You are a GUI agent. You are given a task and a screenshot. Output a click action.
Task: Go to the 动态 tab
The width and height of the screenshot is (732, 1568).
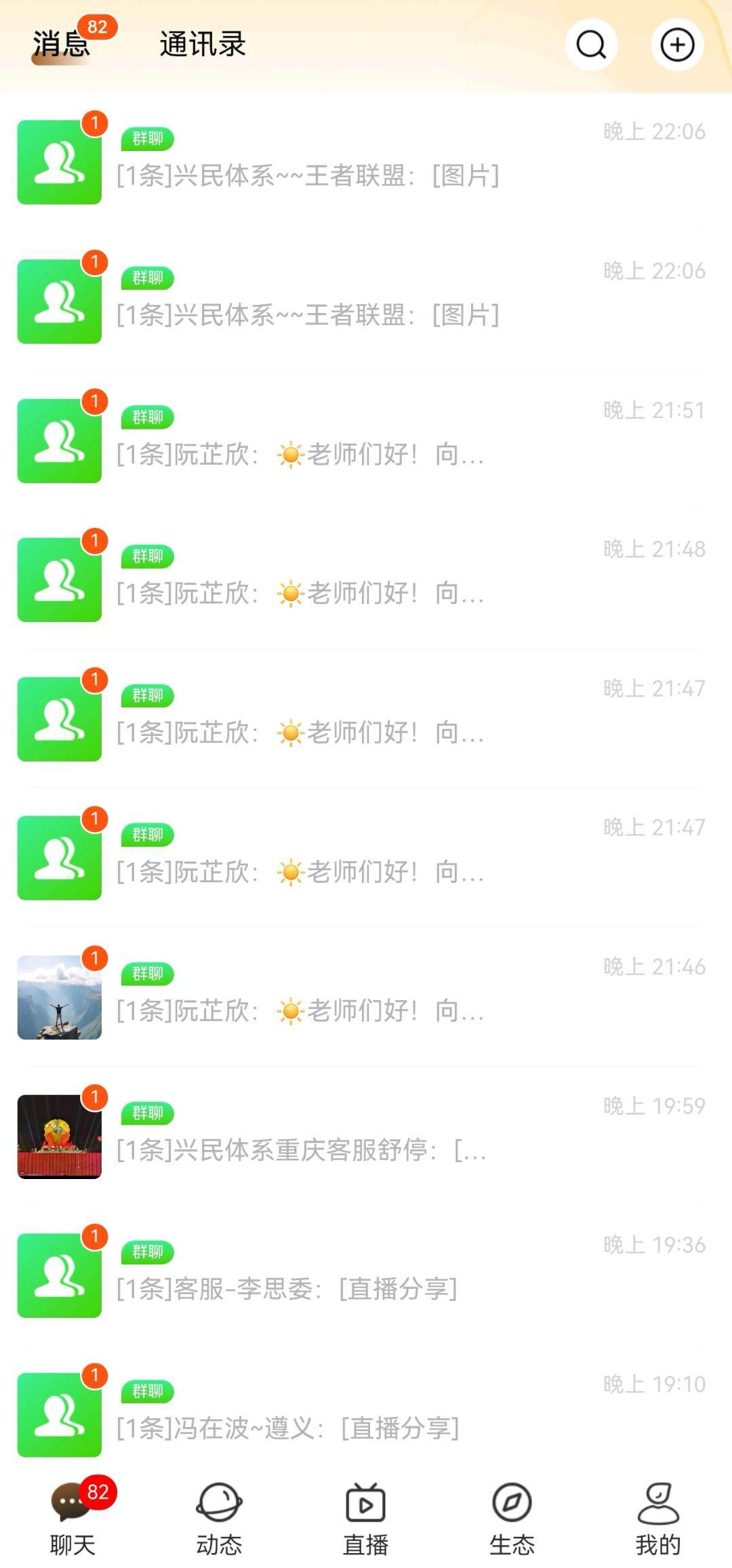(219, 1518)
